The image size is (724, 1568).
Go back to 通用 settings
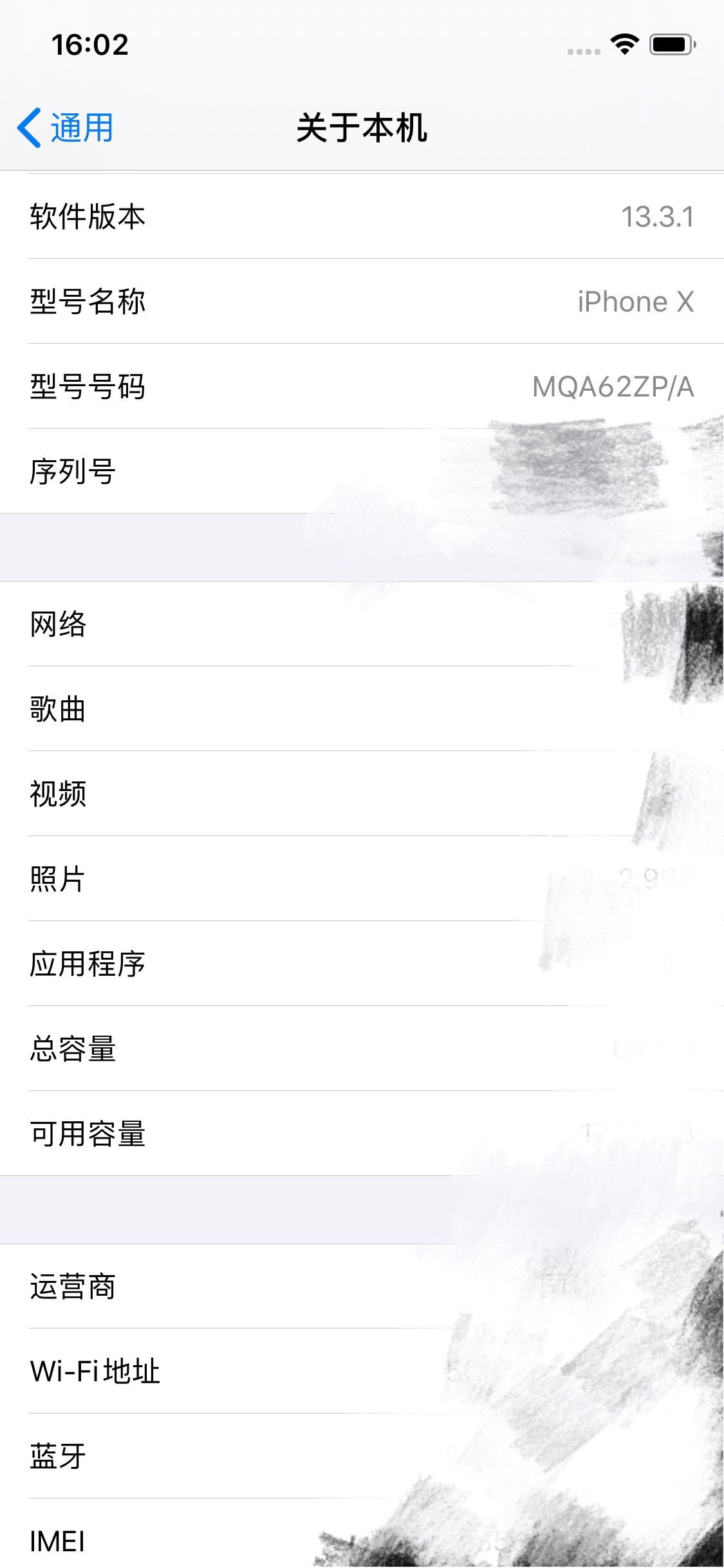66,127
